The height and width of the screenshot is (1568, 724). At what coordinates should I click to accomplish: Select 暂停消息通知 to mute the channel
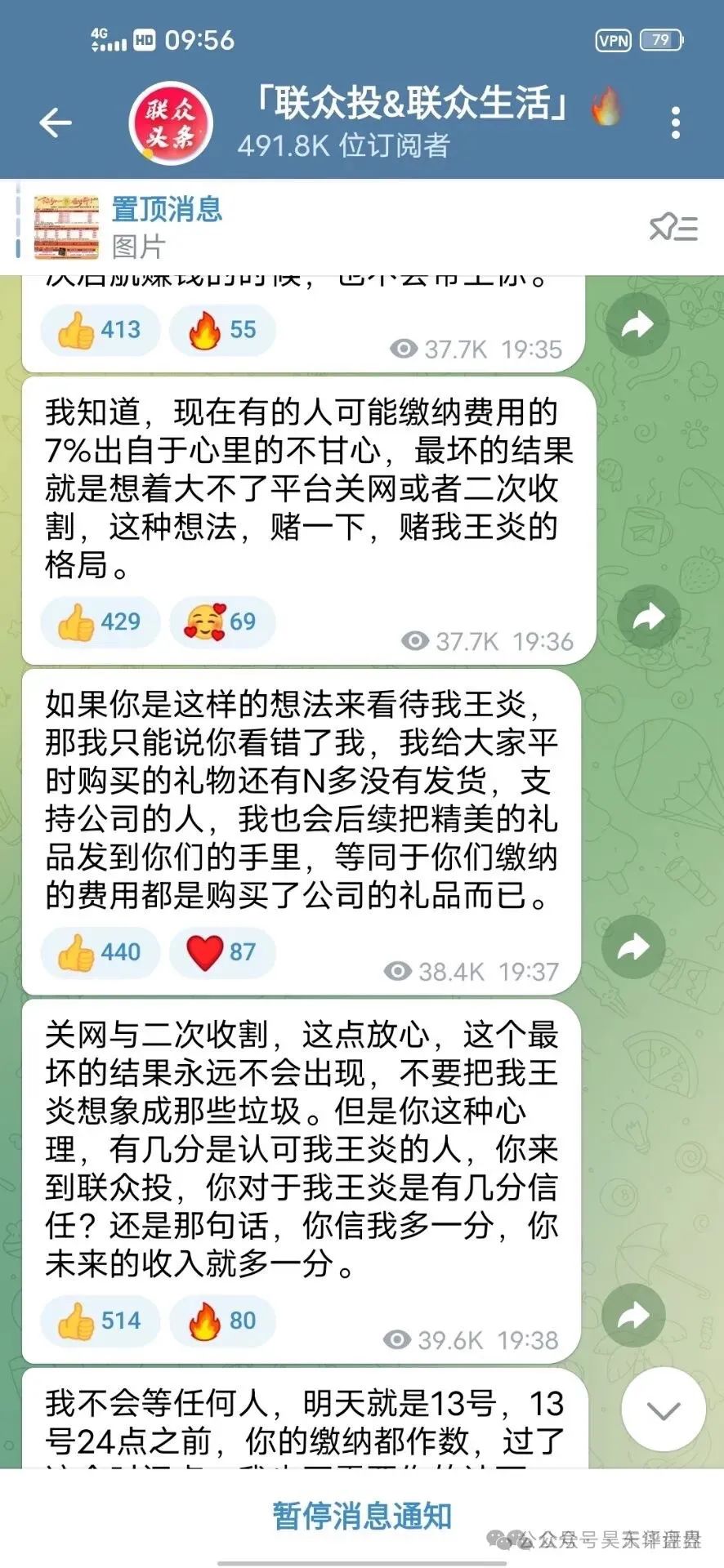(x=362, y=1516)
